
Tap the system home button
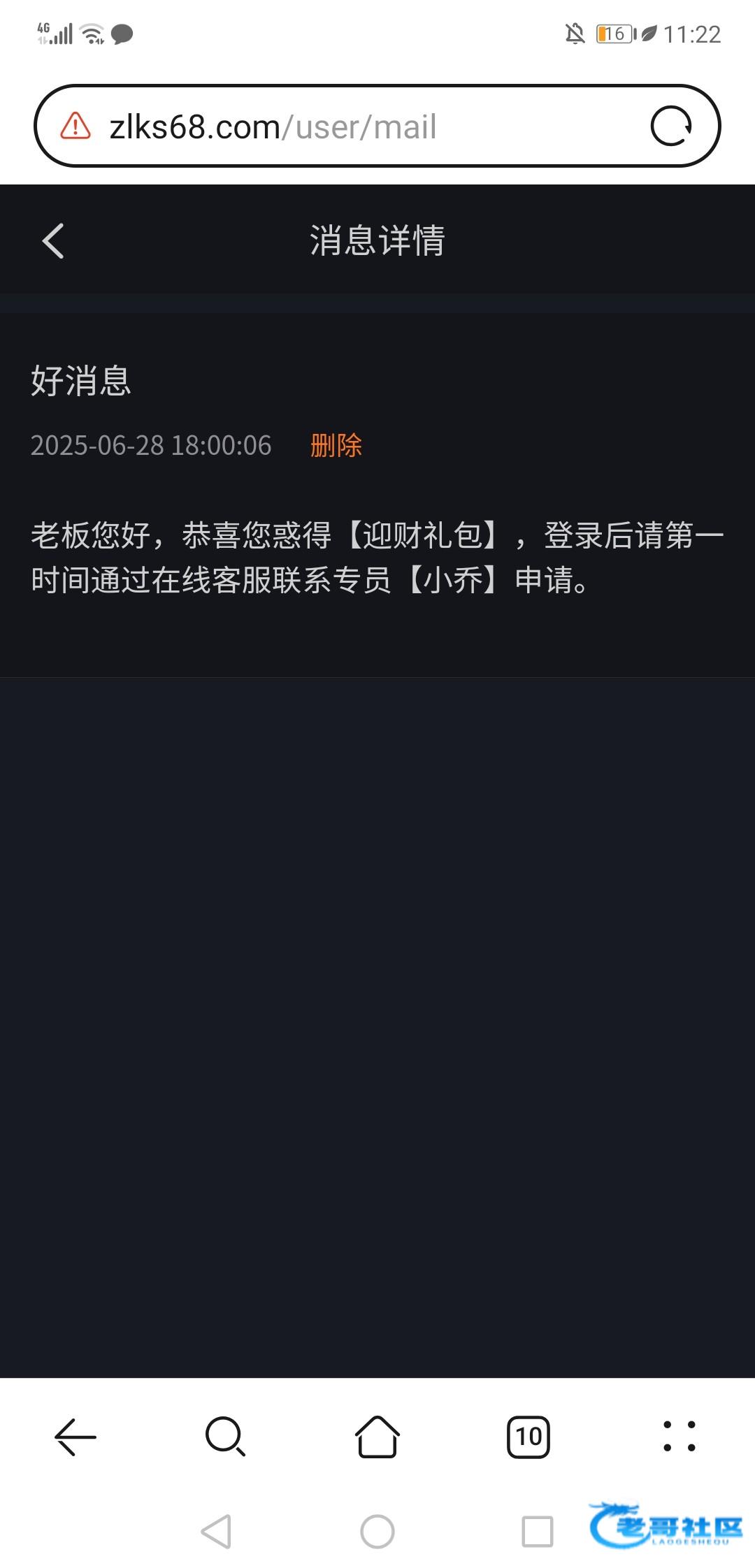(377, 1532)
